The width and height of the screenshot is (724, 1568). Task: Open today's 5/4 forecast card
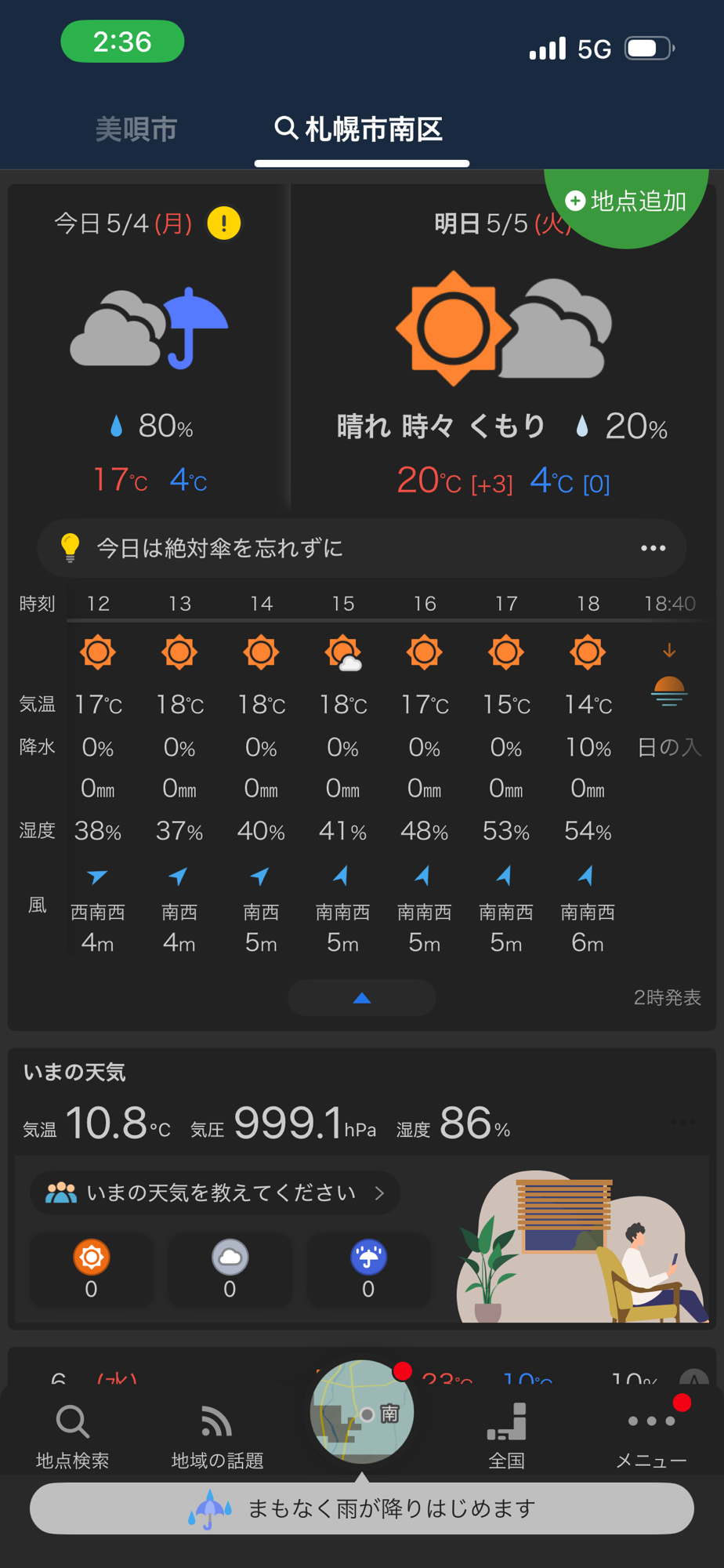click(x=149, y=349)
